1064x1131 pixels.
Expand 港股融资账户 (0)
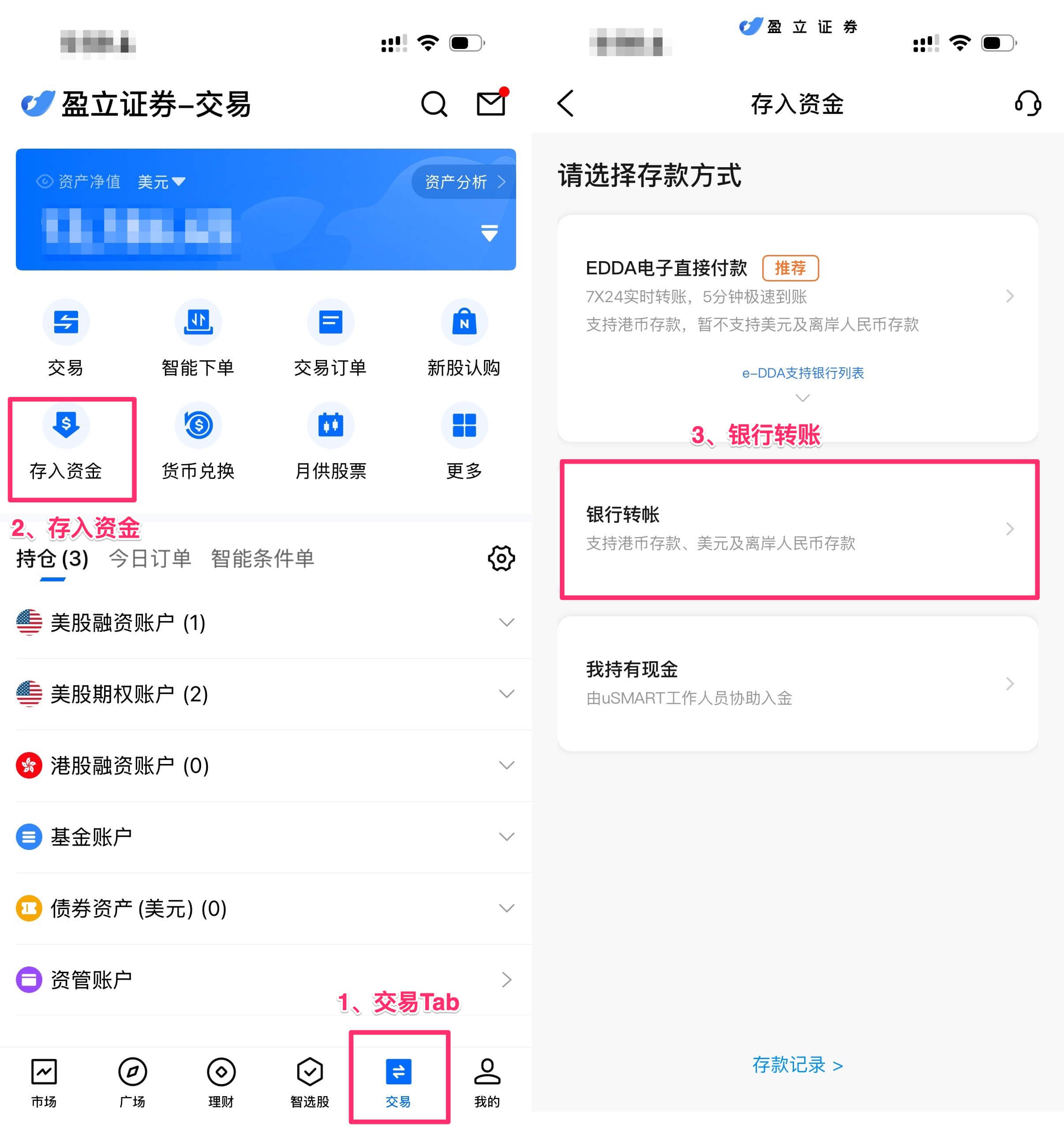point(266,766)
